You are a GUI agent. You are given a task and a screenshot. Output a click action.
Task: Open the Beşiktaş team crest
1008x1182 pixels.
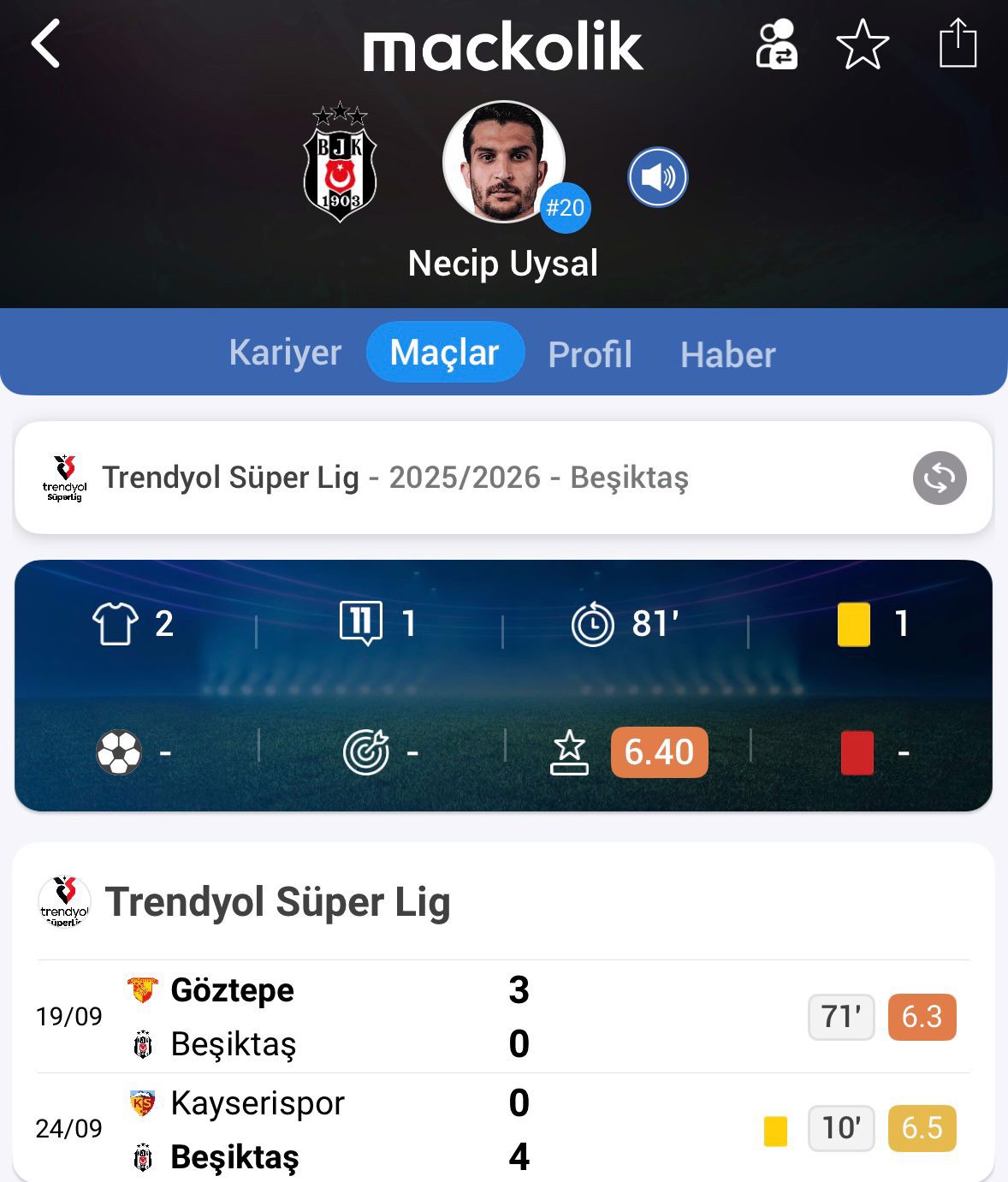click(x=340, y=164)
